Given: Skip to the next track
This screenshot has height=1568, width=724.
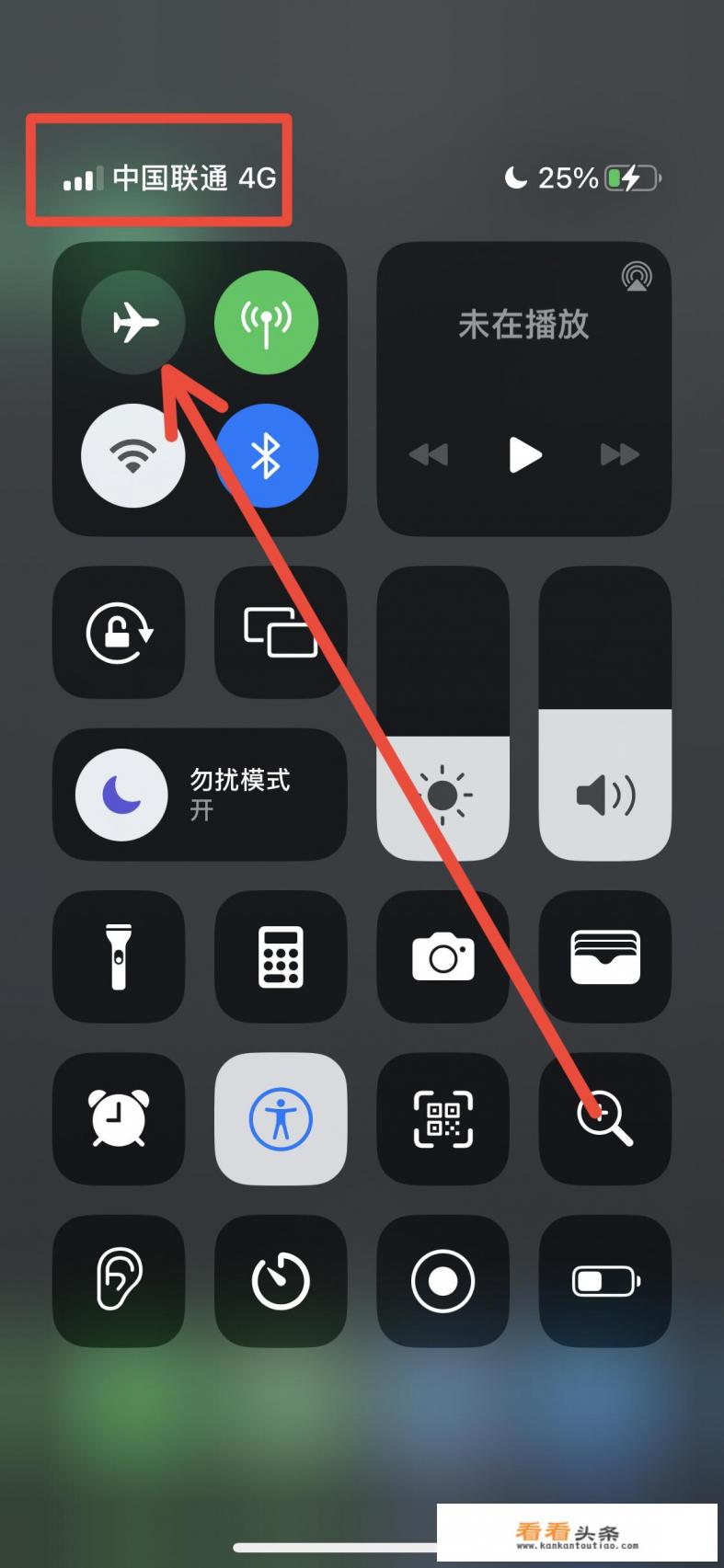Looking at the screenshot, I should 619,454.
